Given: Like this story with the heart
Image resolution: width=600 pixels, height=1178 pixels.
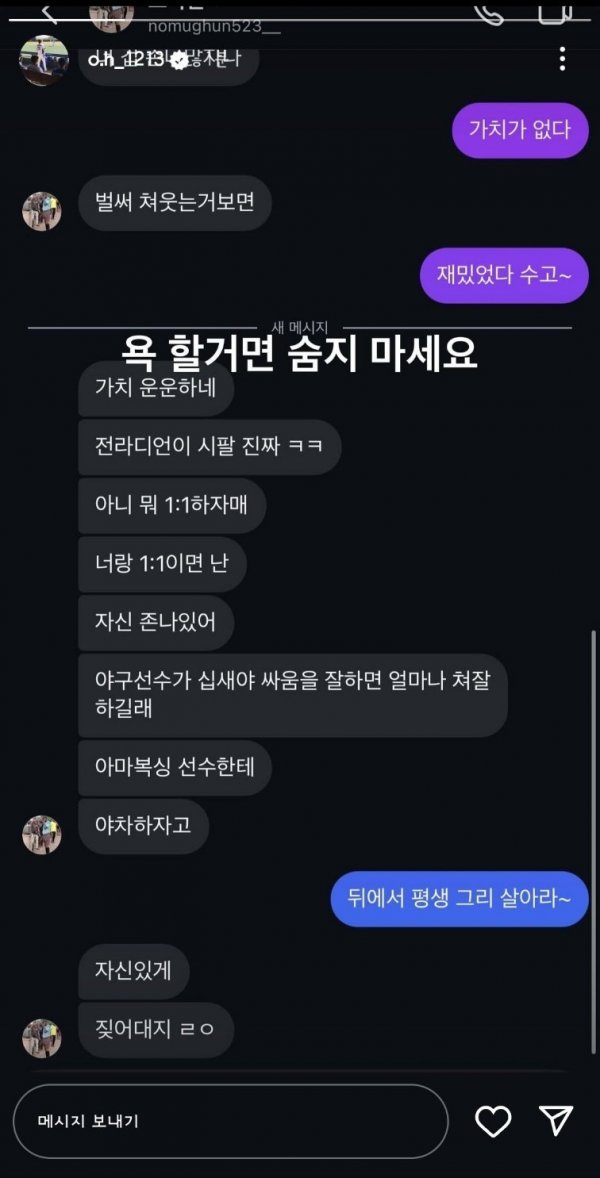Looking at the screenshot, I should (493, 1121).
